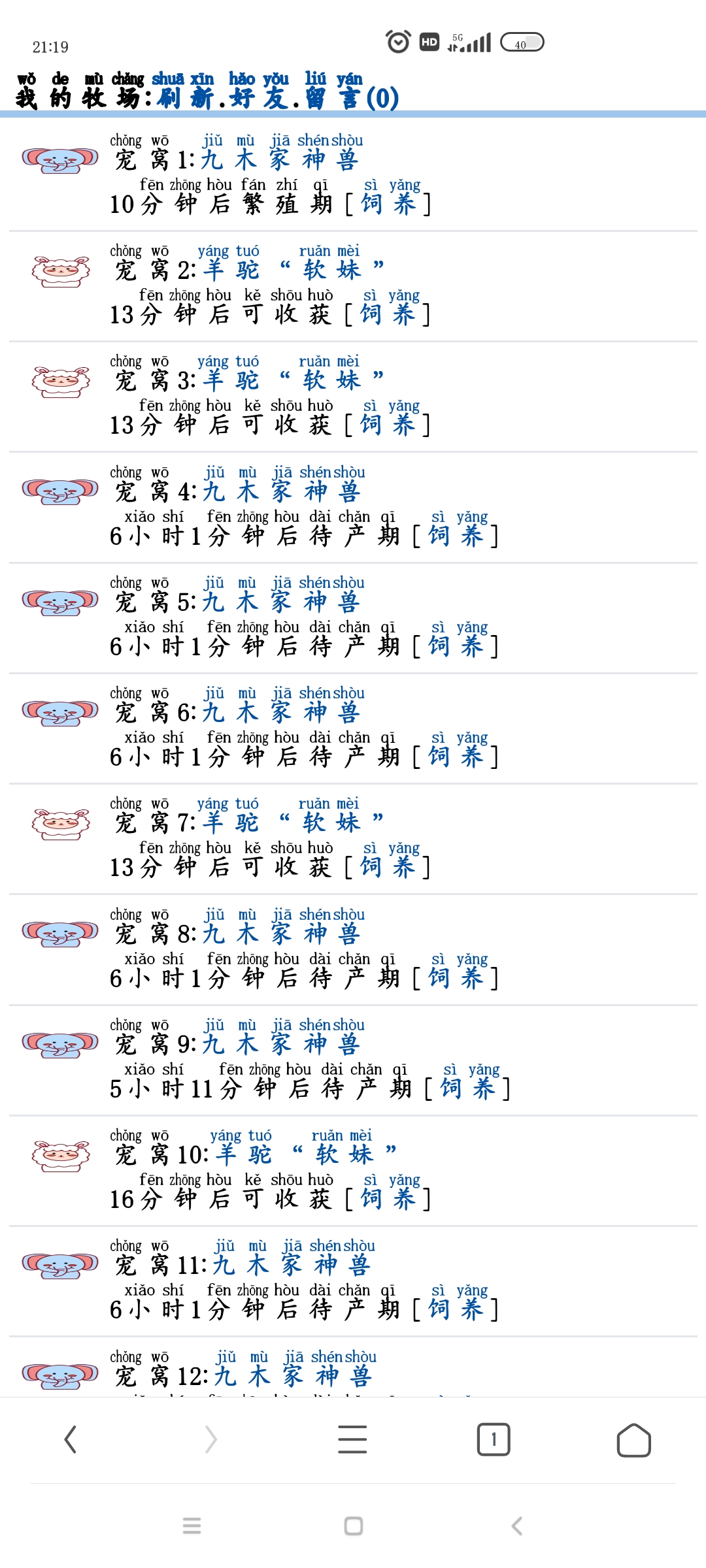Go to the browser home page
The image size is (706, 1568).
point(633,1440)
